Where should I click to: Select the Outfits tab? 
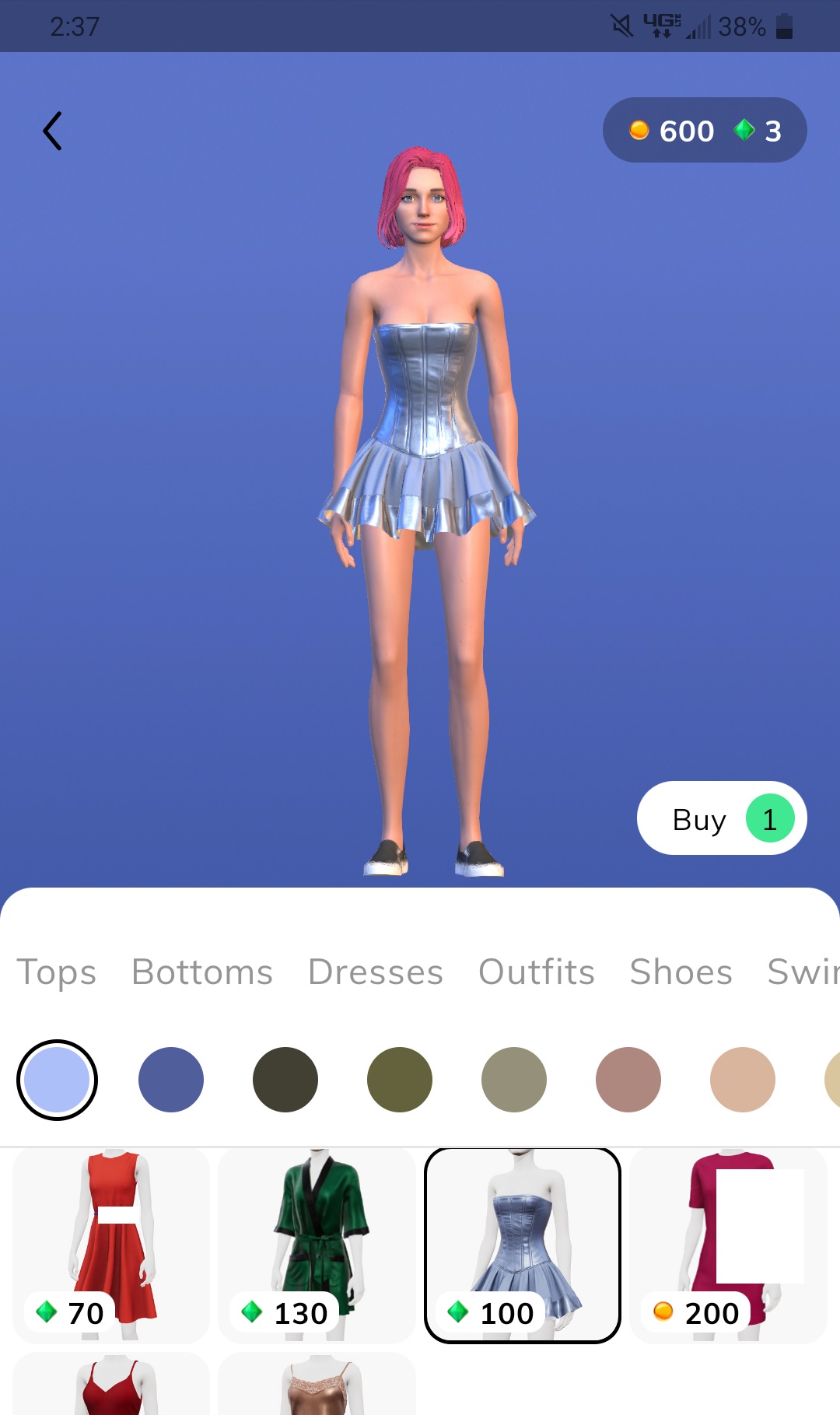click(536, 972)
